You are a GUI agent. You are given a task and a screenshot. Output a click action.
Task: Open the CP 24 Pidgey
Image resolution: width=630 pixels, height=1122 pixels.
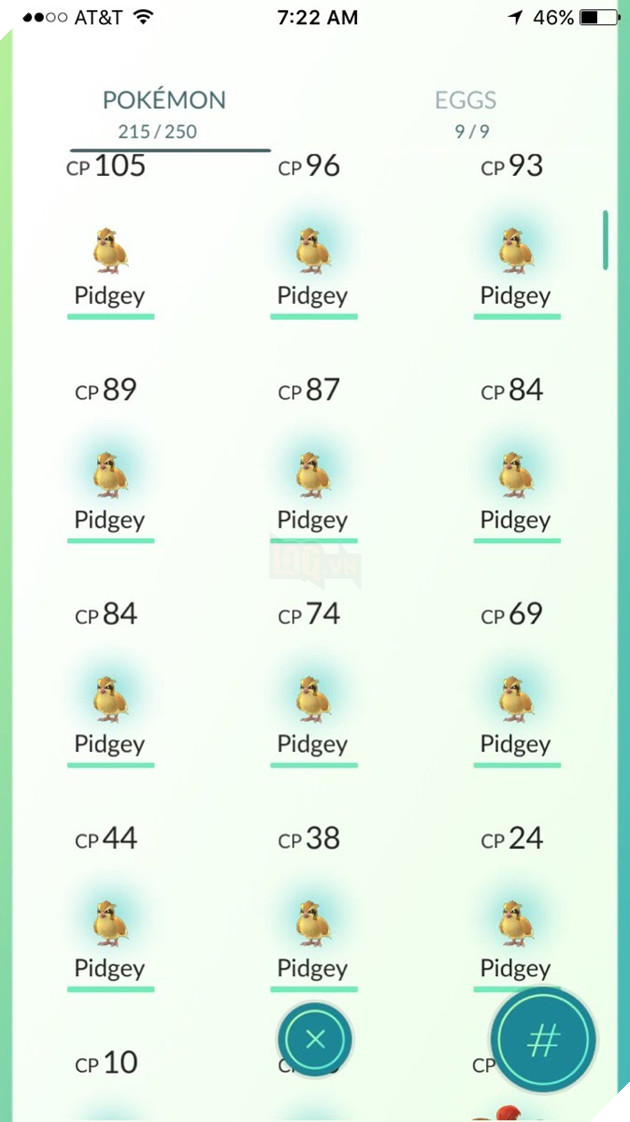click(516, 923)
